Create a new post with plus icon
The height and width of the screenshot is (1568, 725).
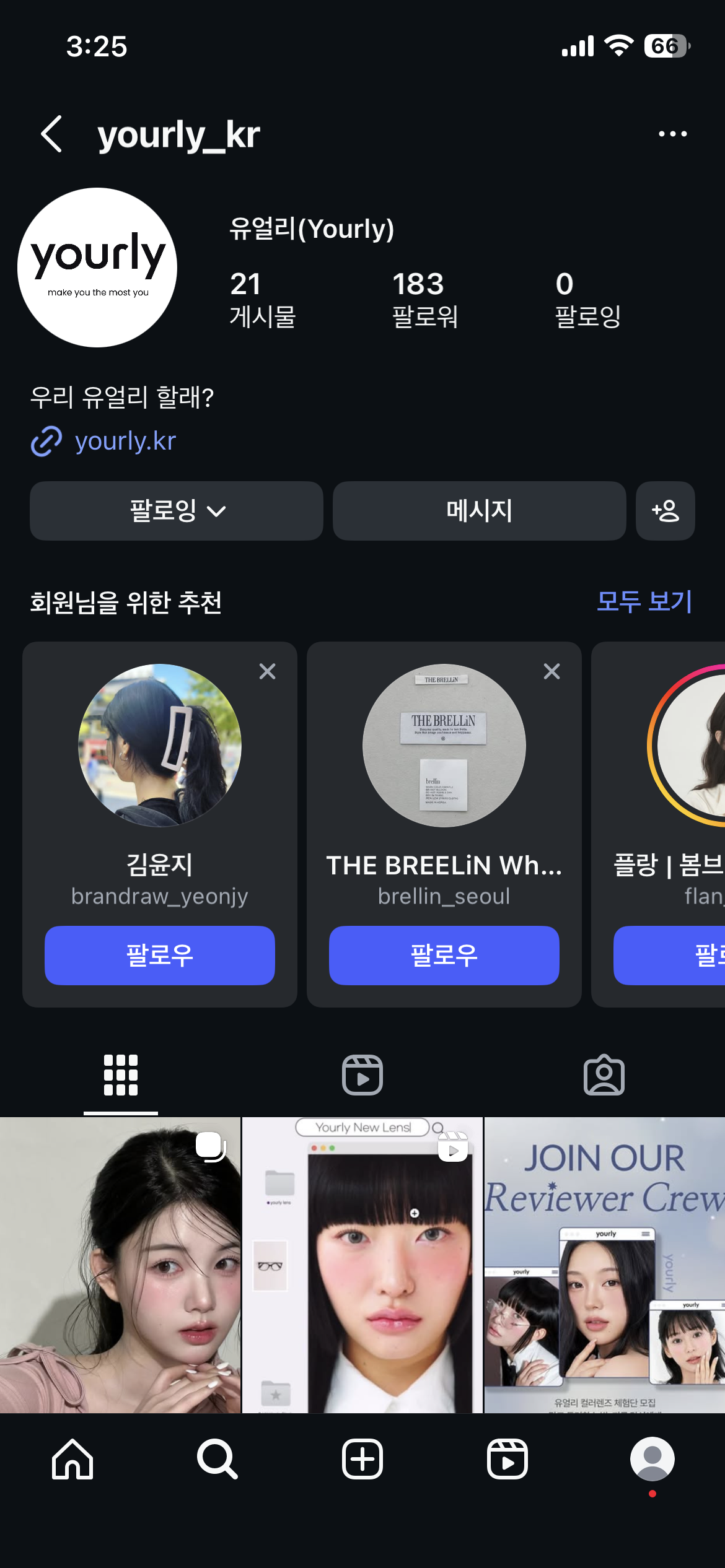click(362, 1459)
